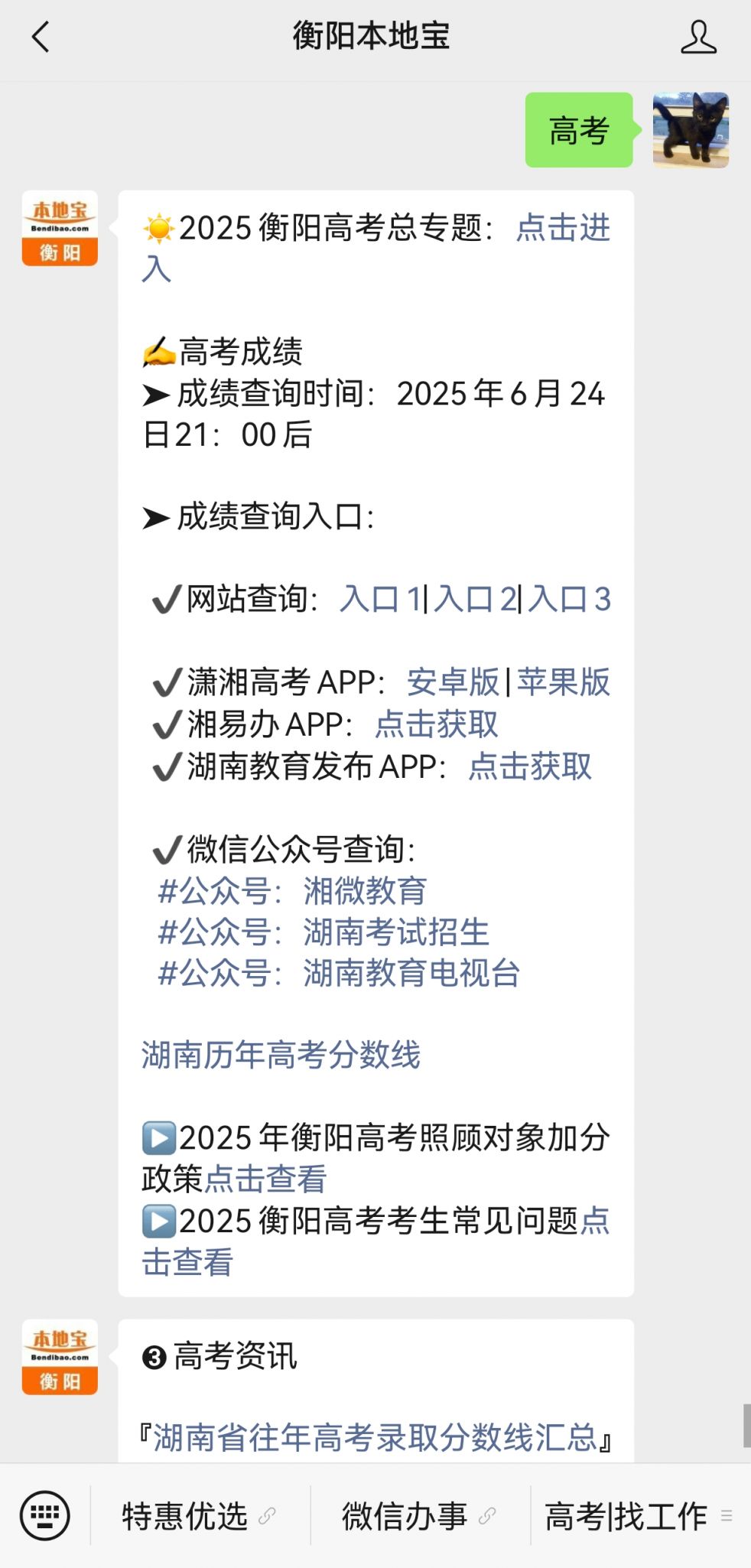Open 湖南历年高考分数线 link

[281, 1056]
